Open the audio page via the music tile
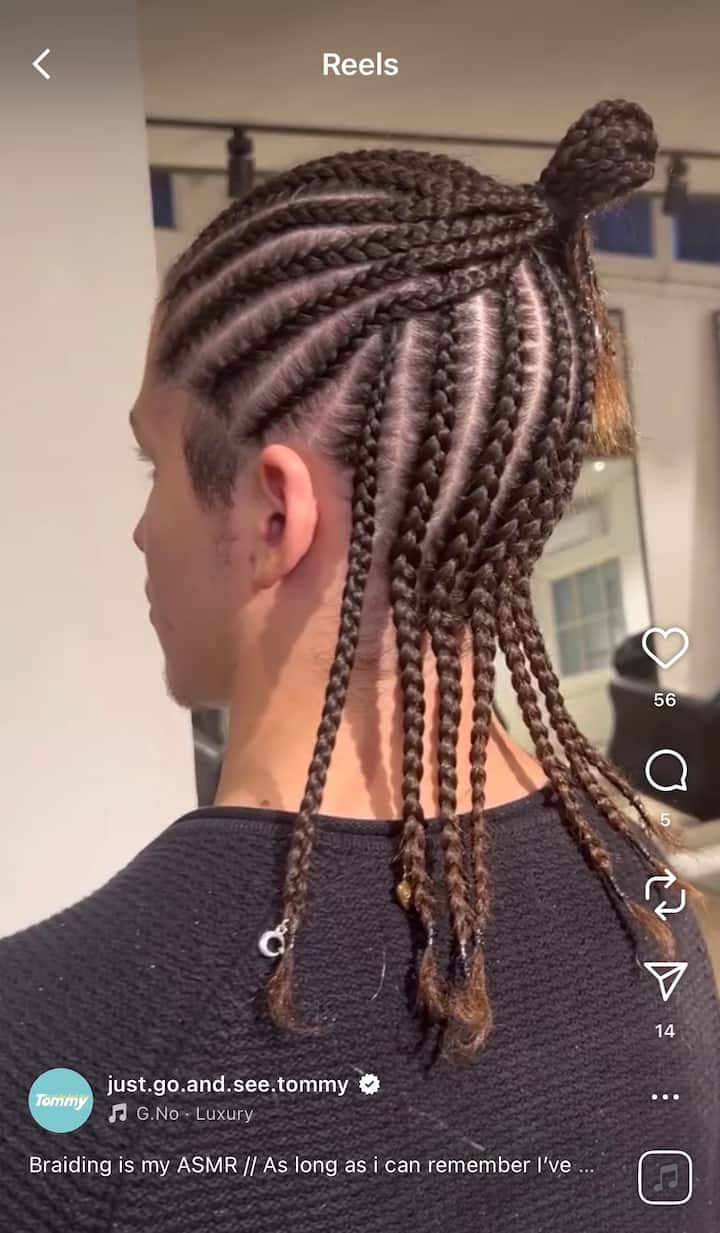 (665, 1177)
